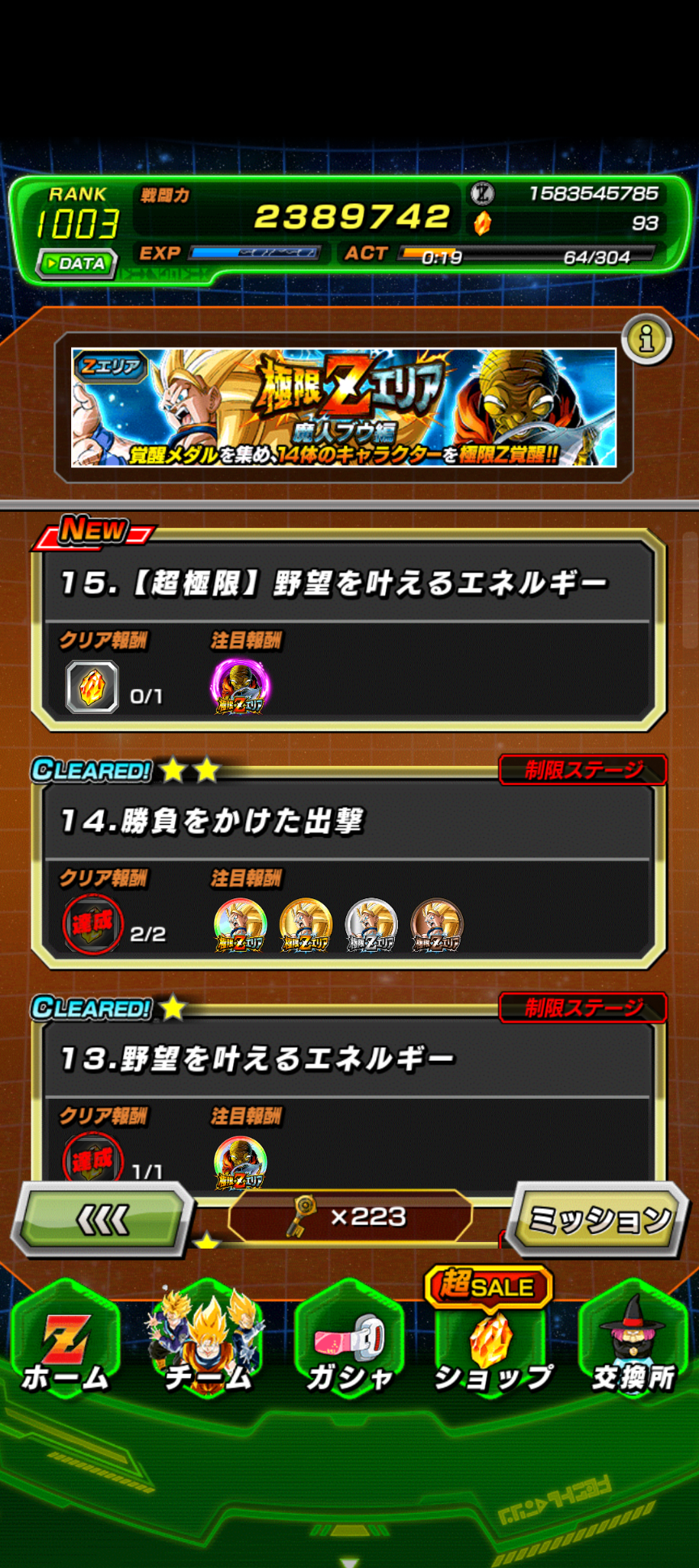Go to the ホーム tab
This screenshot has width=699, height=1568.
pos(65,1344)
